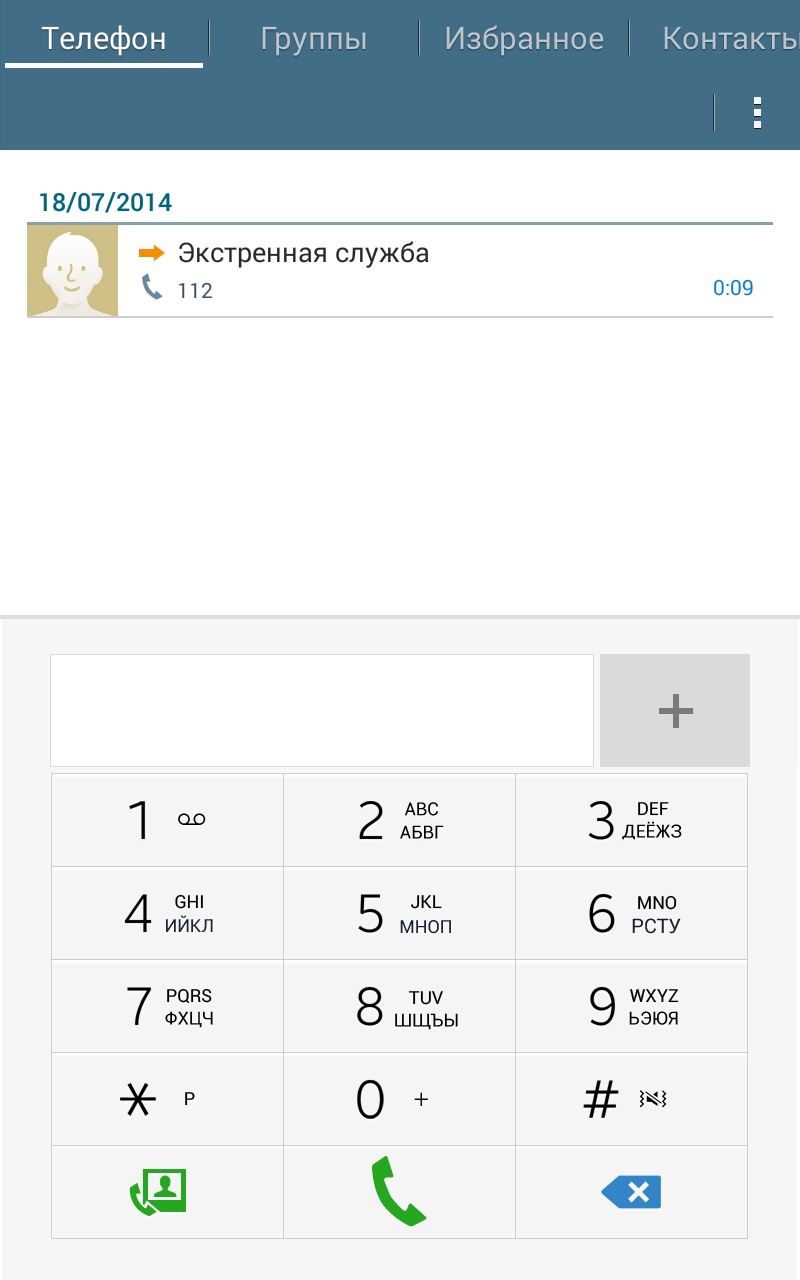Open the Избранное tab
Image resolution: width=800 pixels, height=1280 pixels.
point(524,40)
